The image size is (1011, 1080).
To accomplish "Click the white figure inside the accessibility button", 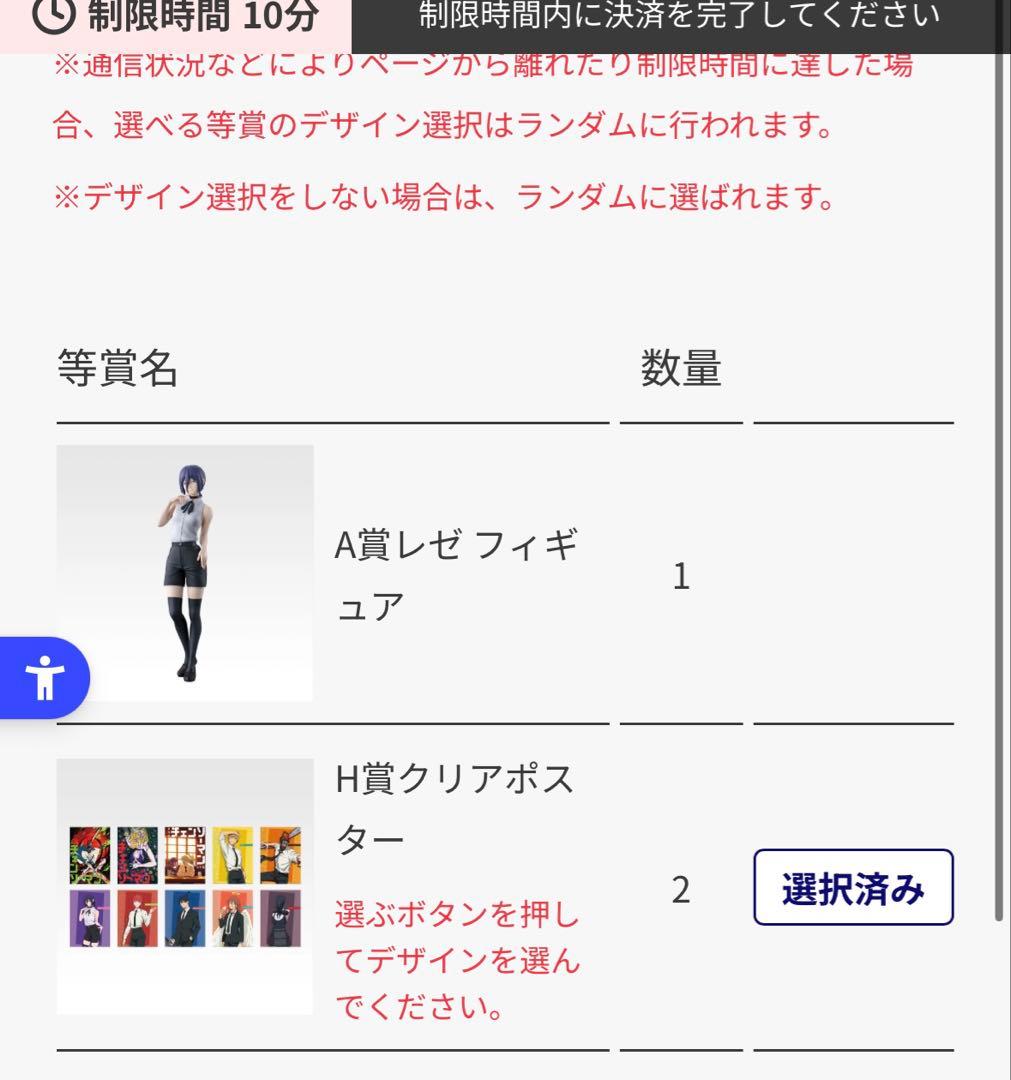I will click(x=43, y=677).
